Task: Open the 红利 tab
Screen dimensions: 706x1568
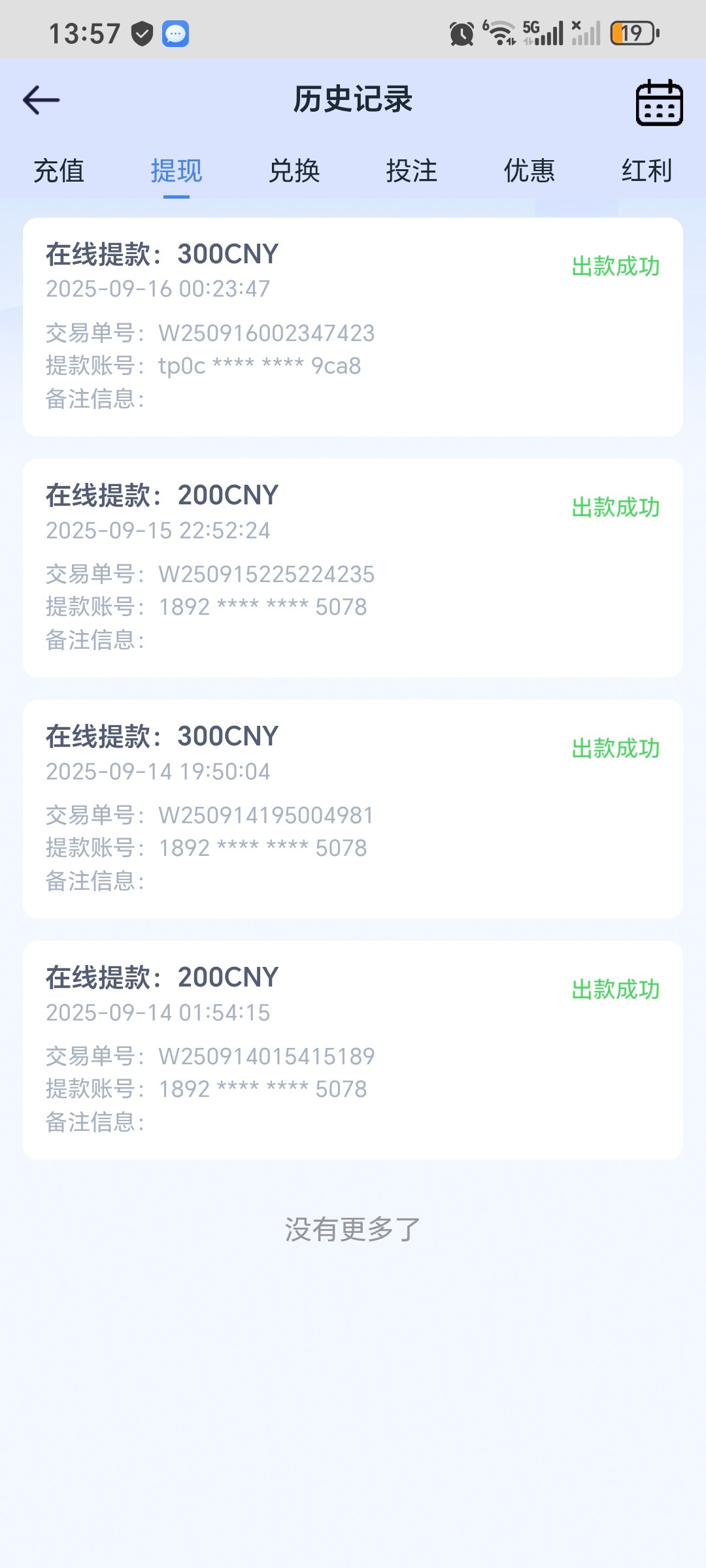Action: (647, 171)
